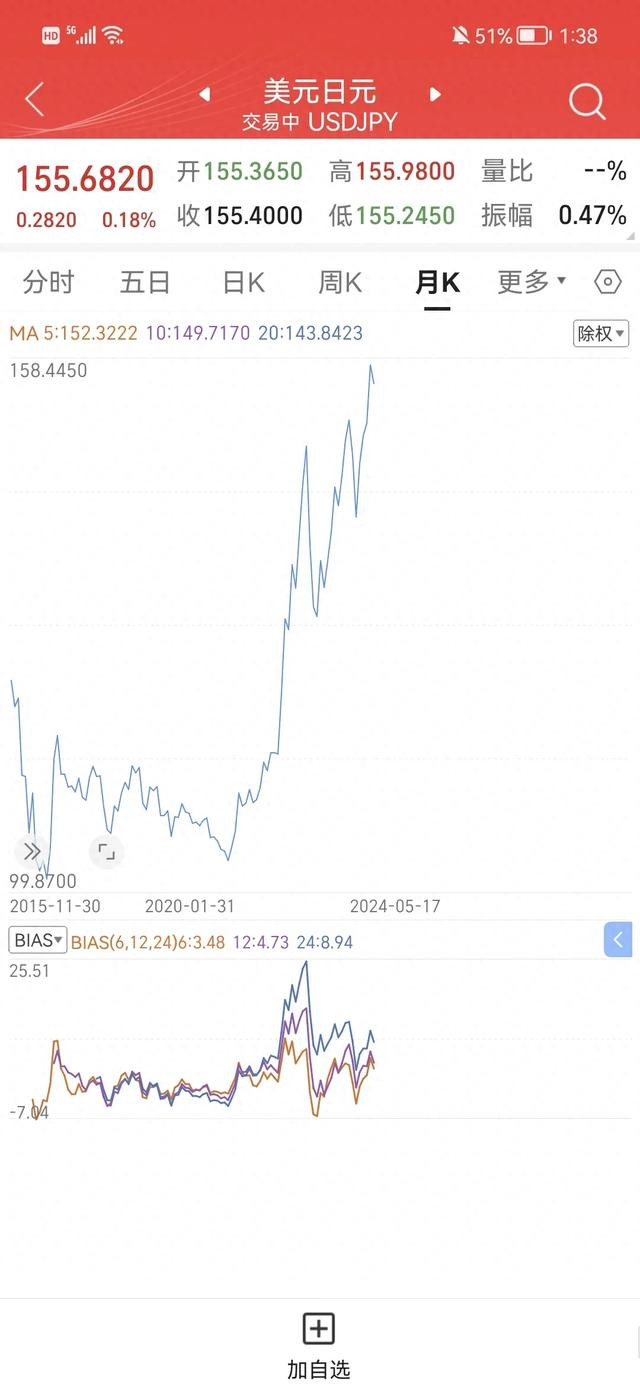Go back using the top-left arrow
Viewport: 640px width, 1387px height.
35,99
